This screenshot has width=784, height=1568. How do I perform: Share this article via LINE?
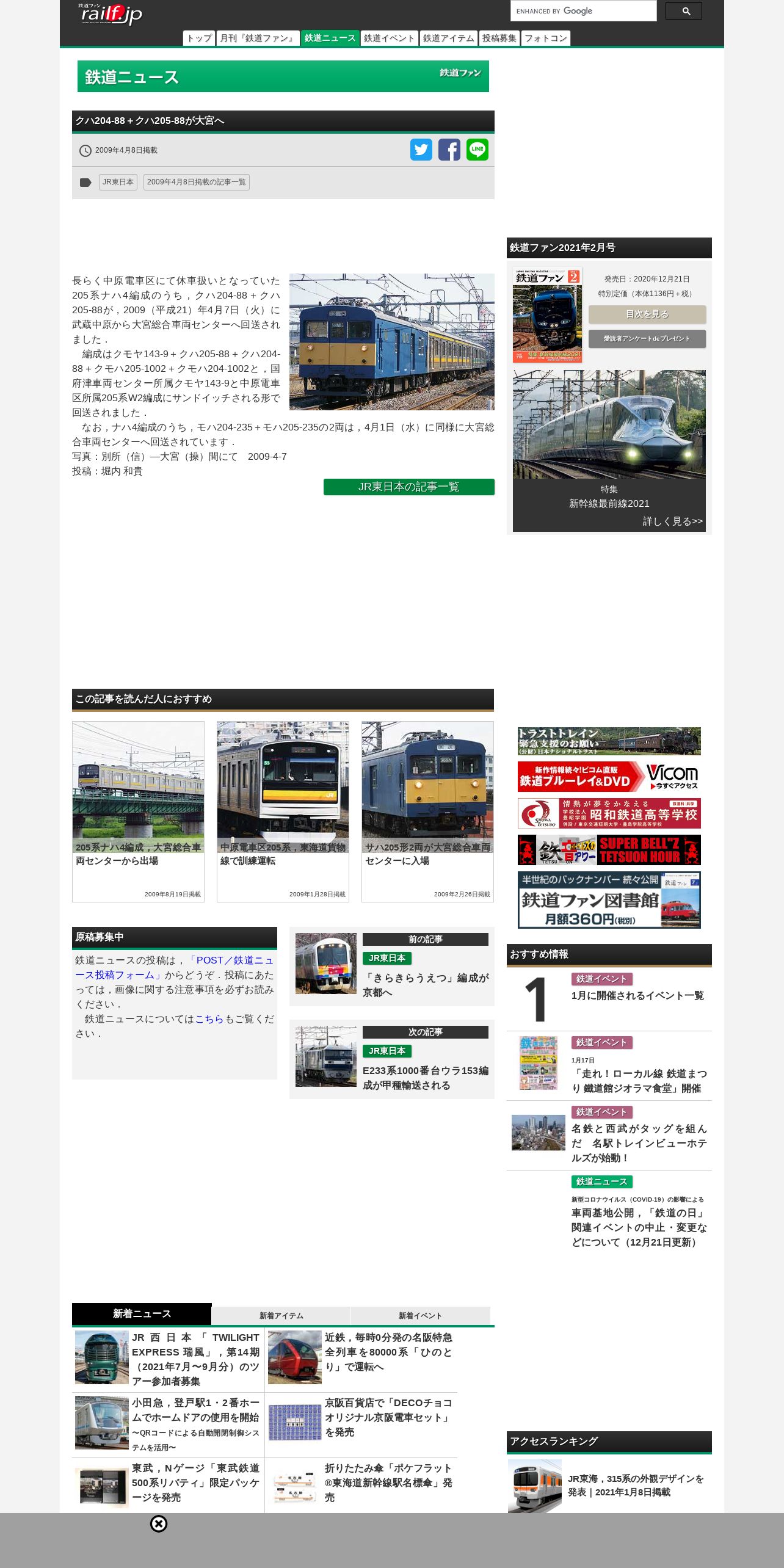(x=477, y=150)
